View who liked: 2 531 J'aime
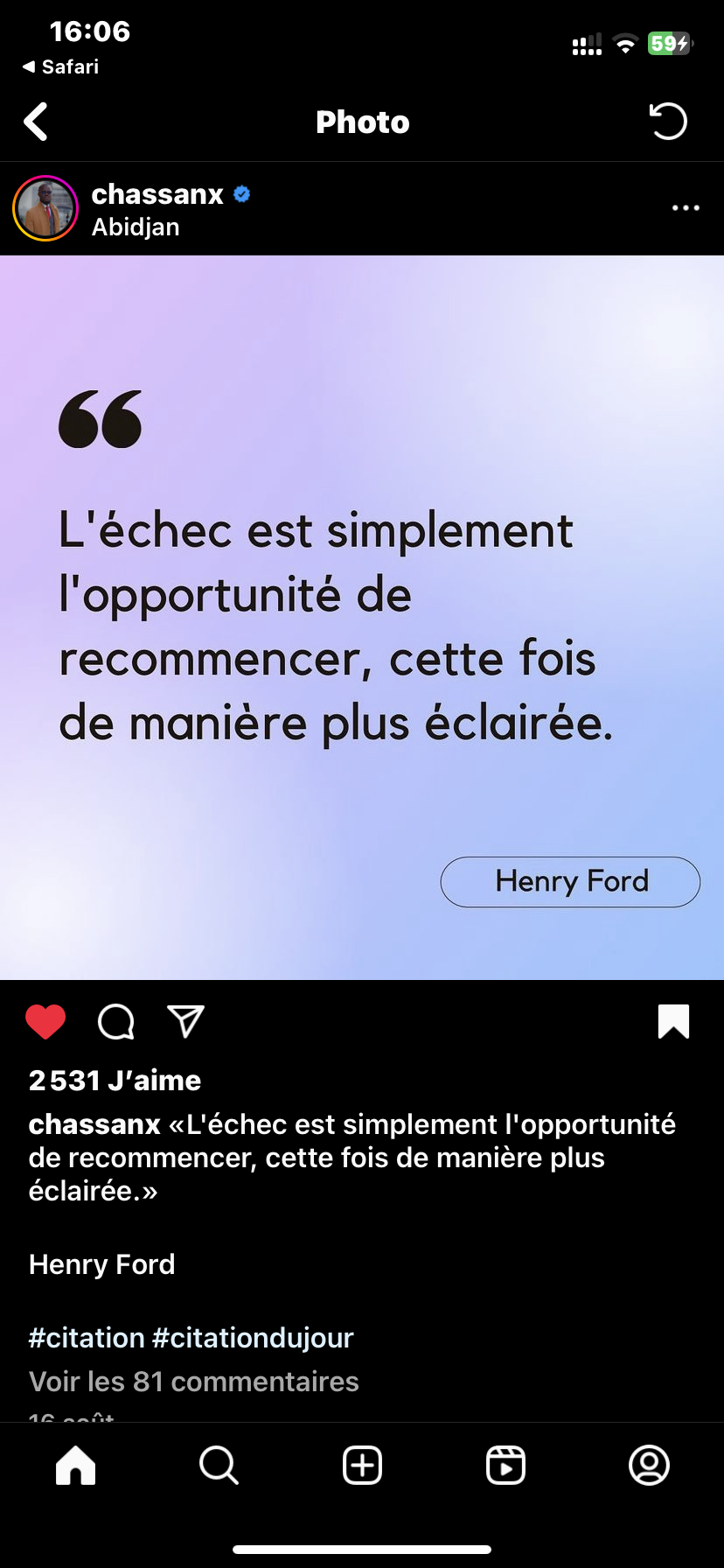 [115, 1081]
